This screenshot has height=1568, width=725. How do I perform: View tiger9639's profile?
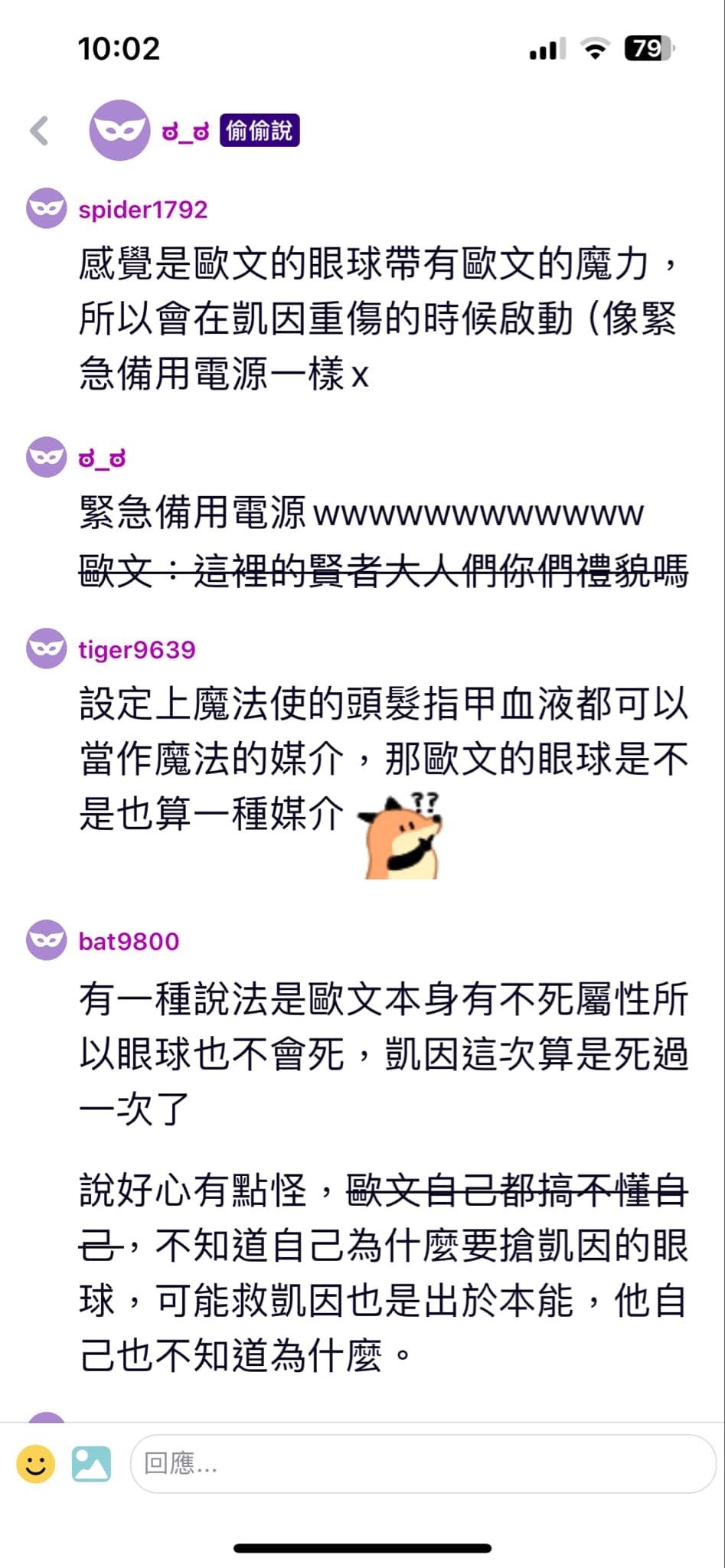pos(137,650)
